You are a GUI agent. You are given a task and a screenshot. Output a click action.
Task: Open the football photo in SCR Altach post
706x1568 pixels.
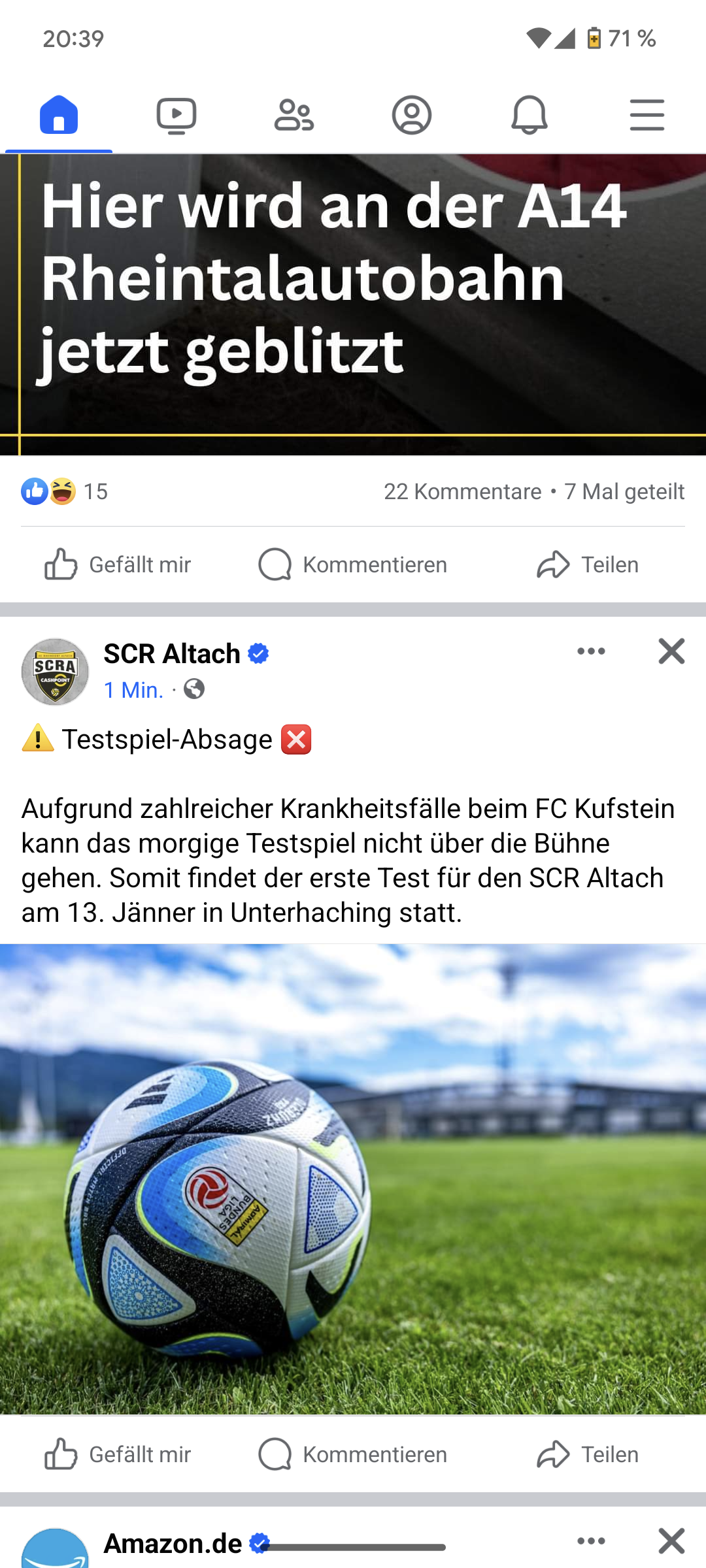coord(353,1179)
